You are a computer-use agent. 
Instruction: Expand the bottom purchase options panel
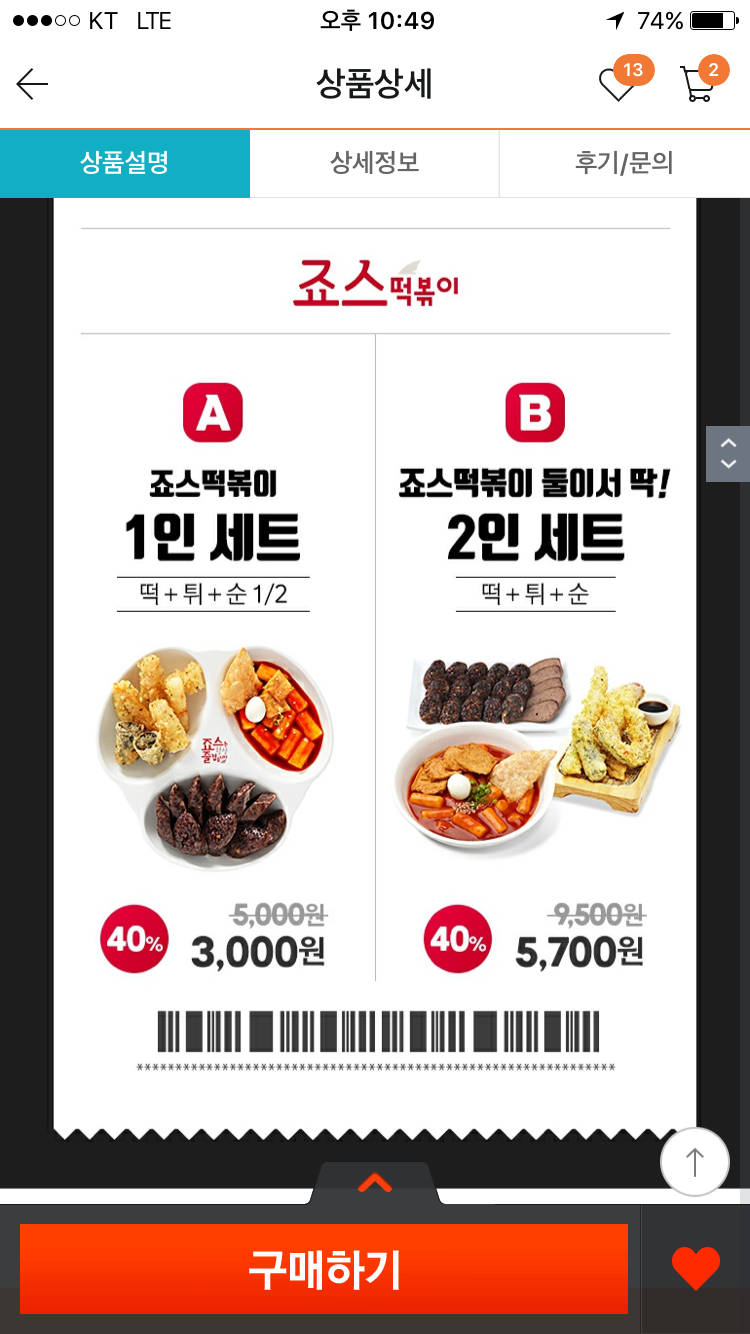pos(375,1184)
